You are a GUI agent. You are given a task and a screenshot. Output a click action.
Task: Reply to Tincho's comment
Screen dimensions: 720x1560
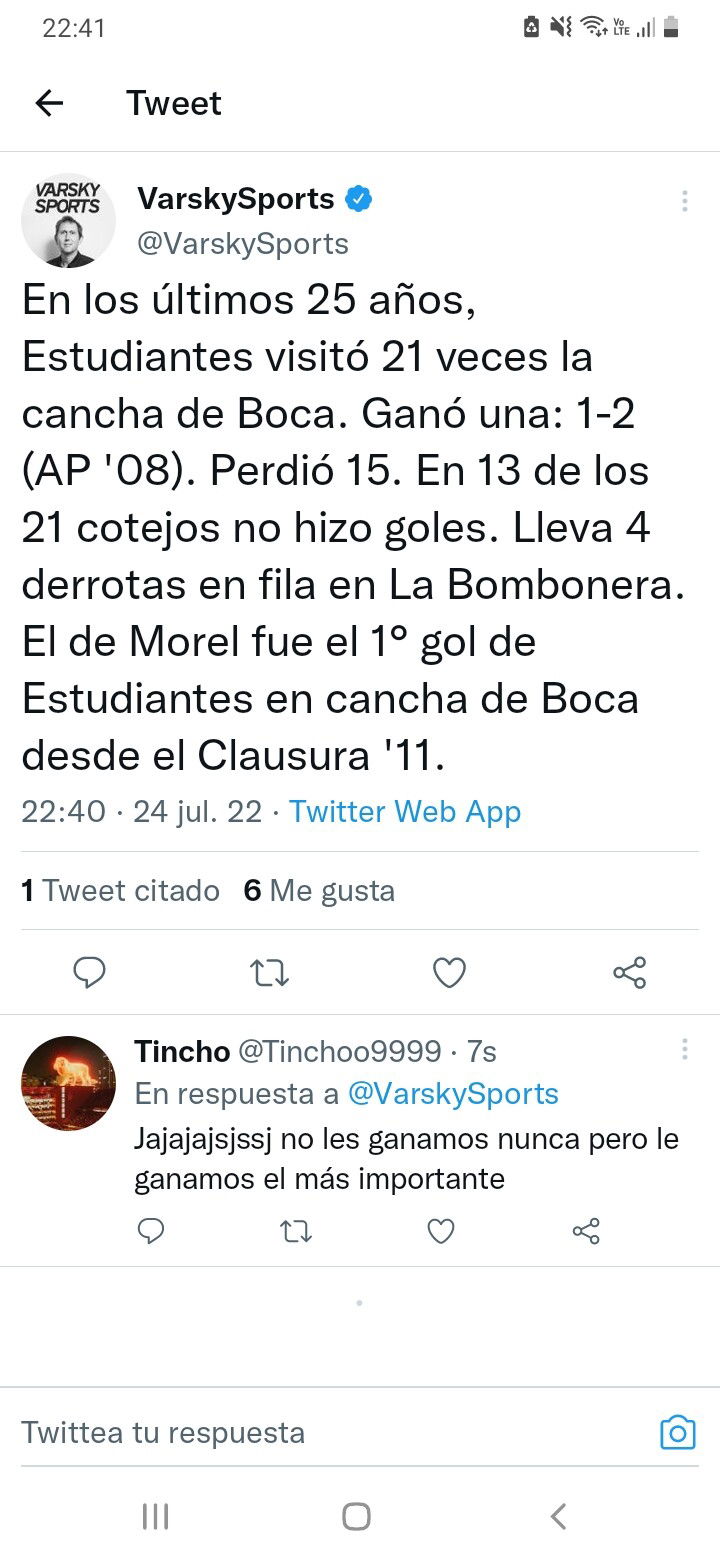pos(150,1230)
